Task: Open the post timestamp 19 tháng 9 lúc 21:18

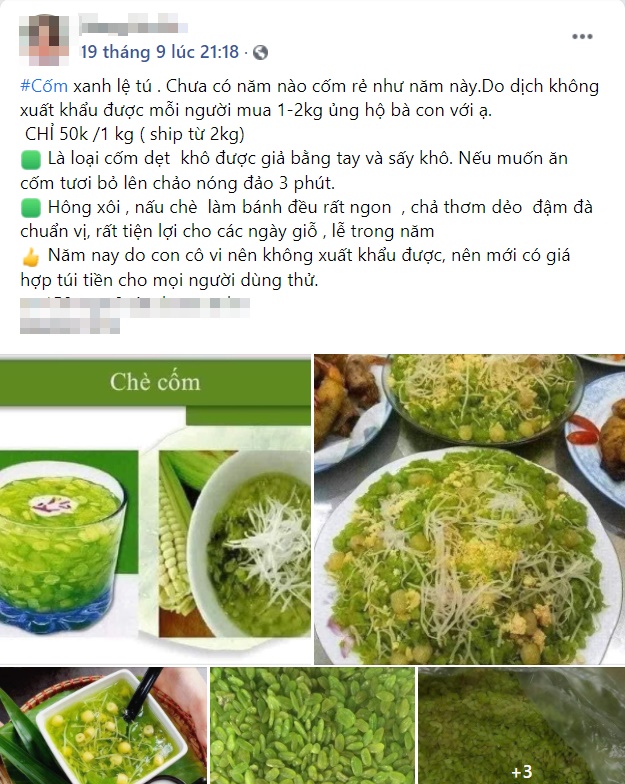Action: (160, 52)
